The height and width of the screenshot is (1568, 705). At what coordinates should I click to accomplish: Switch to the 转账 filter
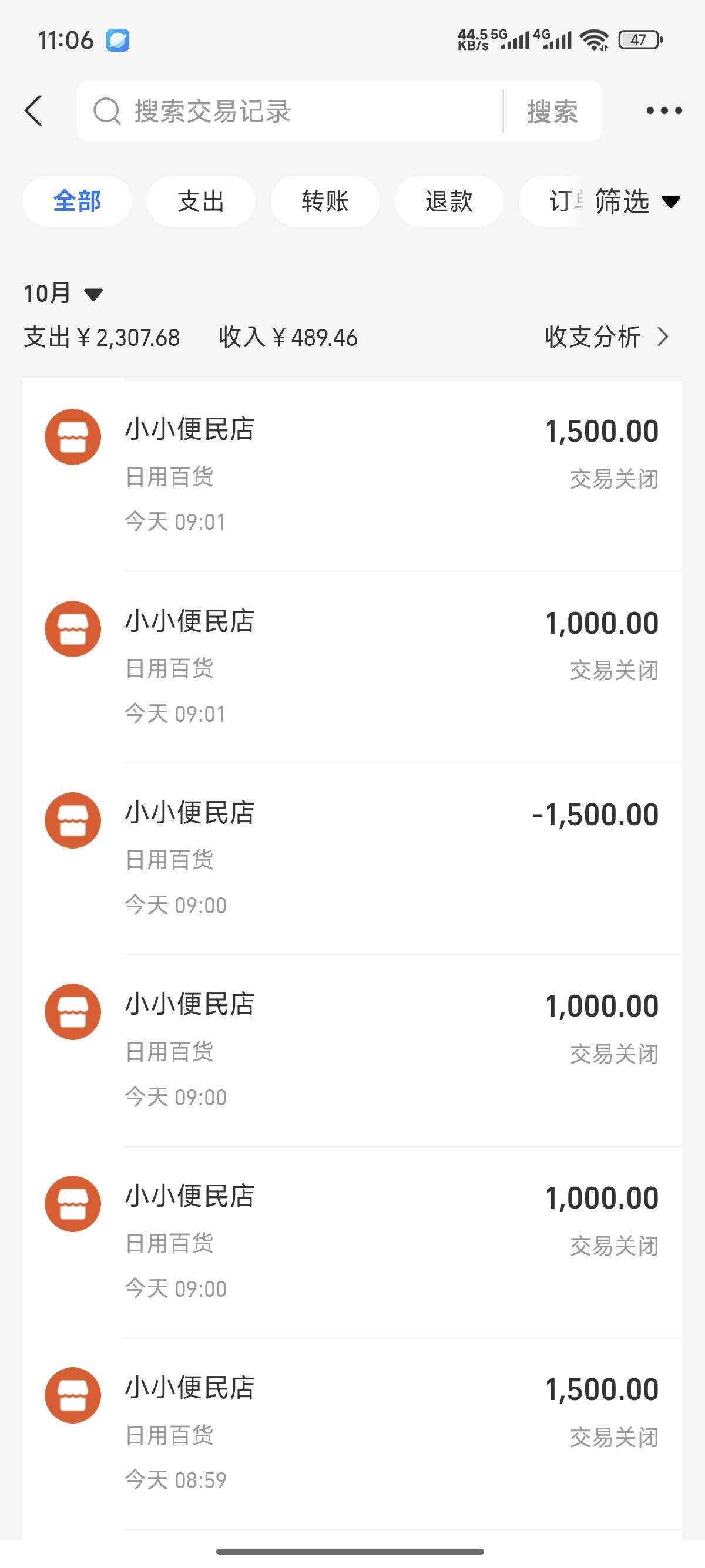(325, 201)
